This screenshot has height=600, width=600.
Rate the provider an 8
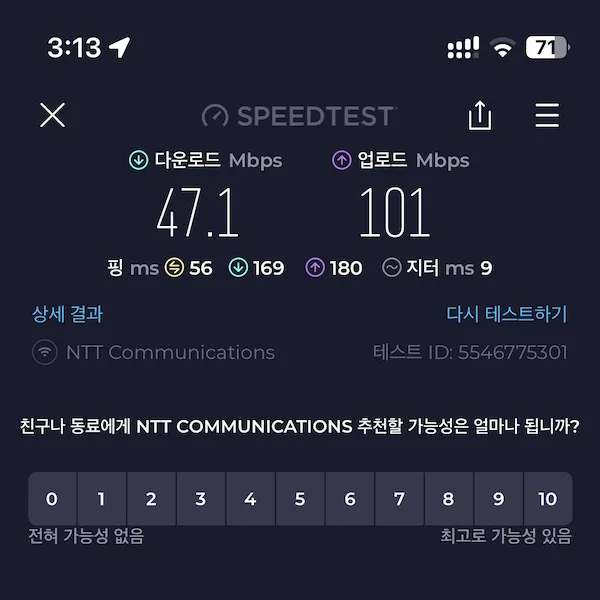coord(449,499)
